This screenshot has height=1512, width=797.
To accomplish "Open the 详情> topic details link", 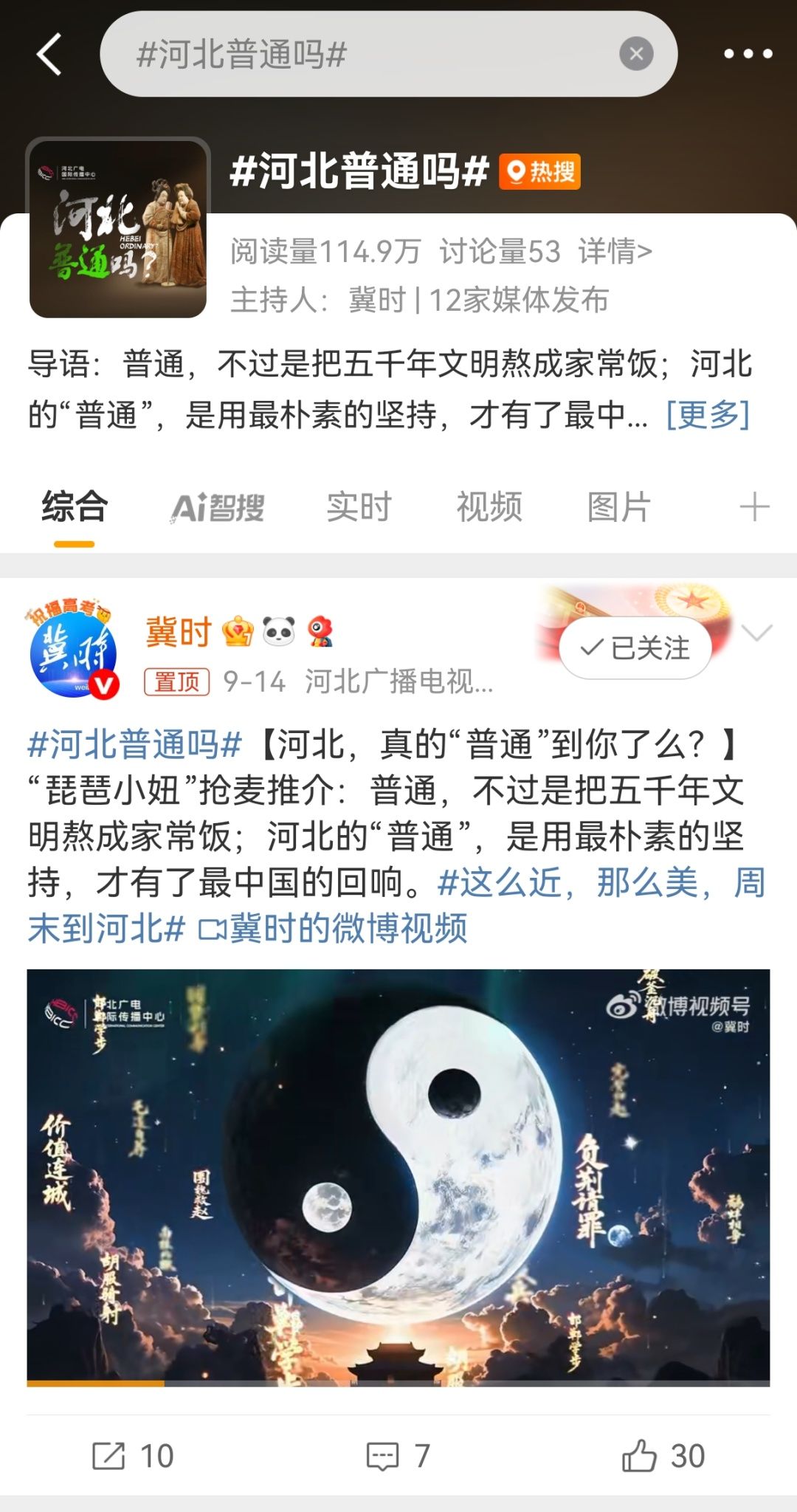I will (615, 252).
